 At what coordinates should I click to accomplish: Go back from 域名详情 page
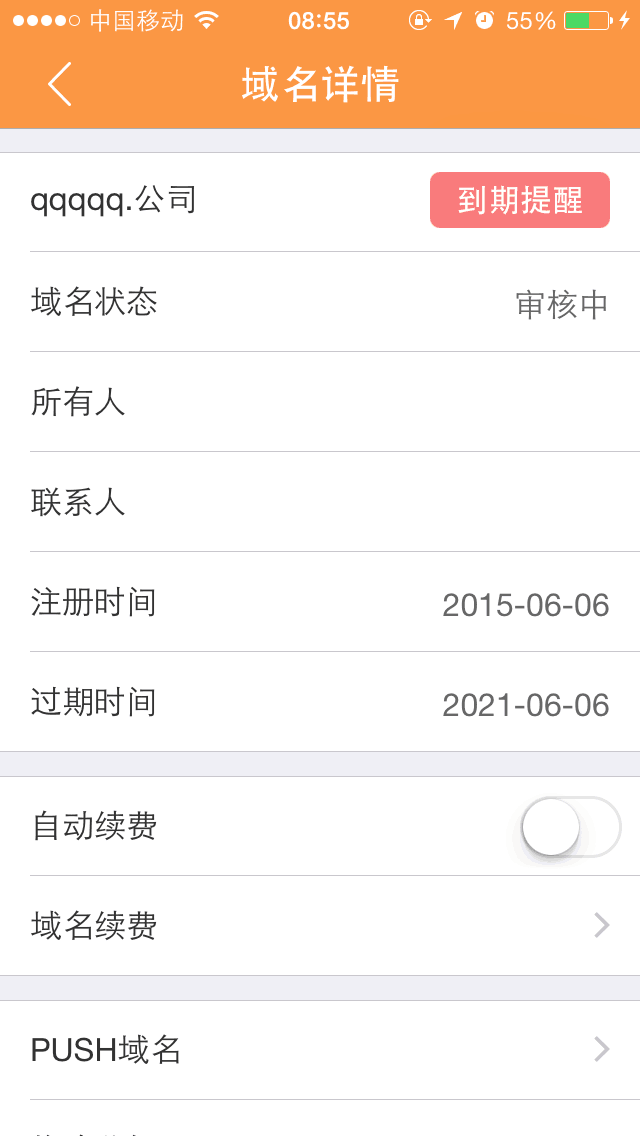click(60, 84)
